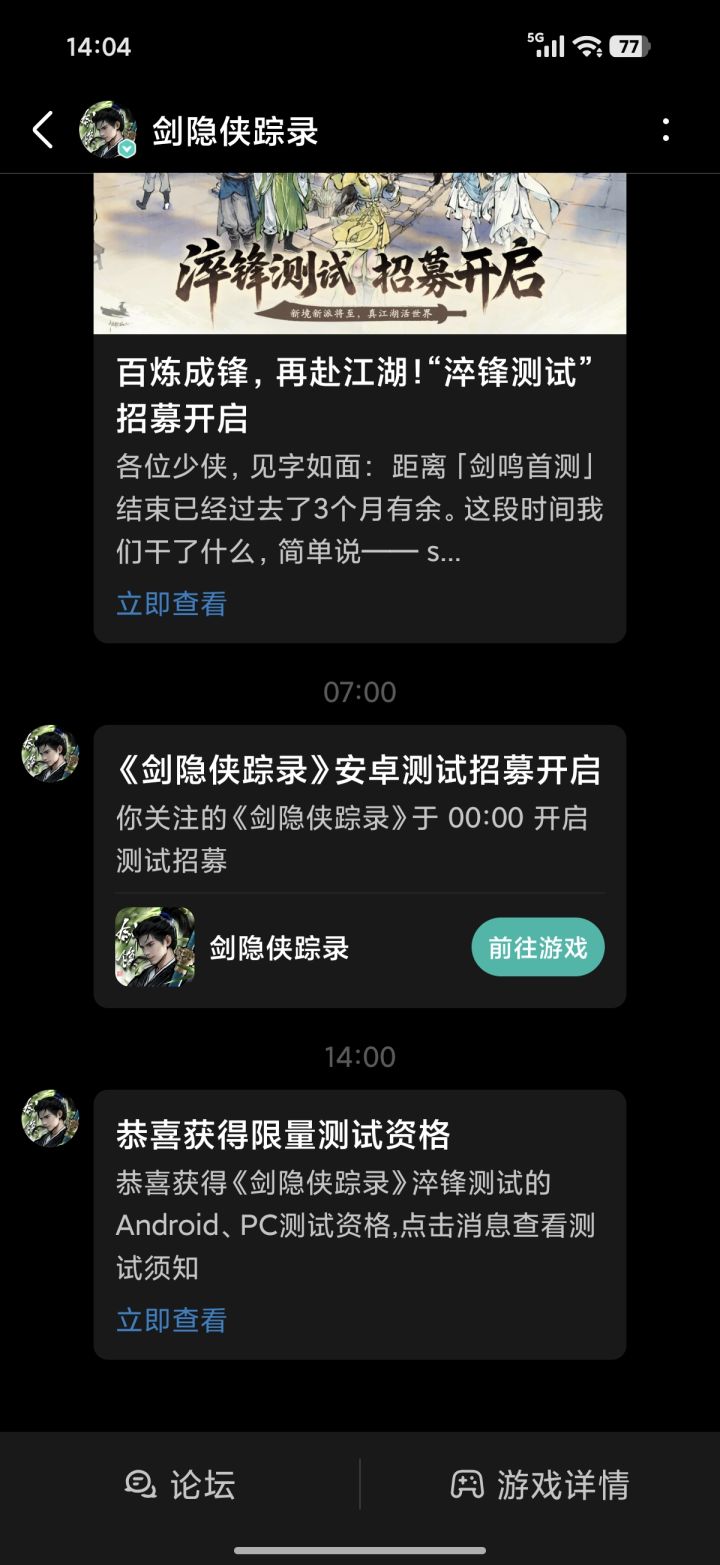720x1565 pixels.
Task: Open the three-dot overflow menu
Action: (666, 130)
